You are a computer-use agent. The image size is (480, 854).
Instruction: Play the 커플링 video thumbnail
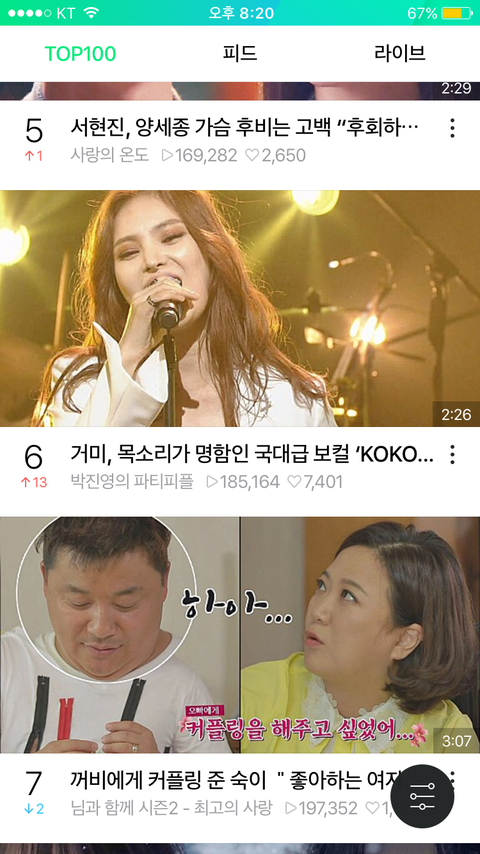coord(240,635)
